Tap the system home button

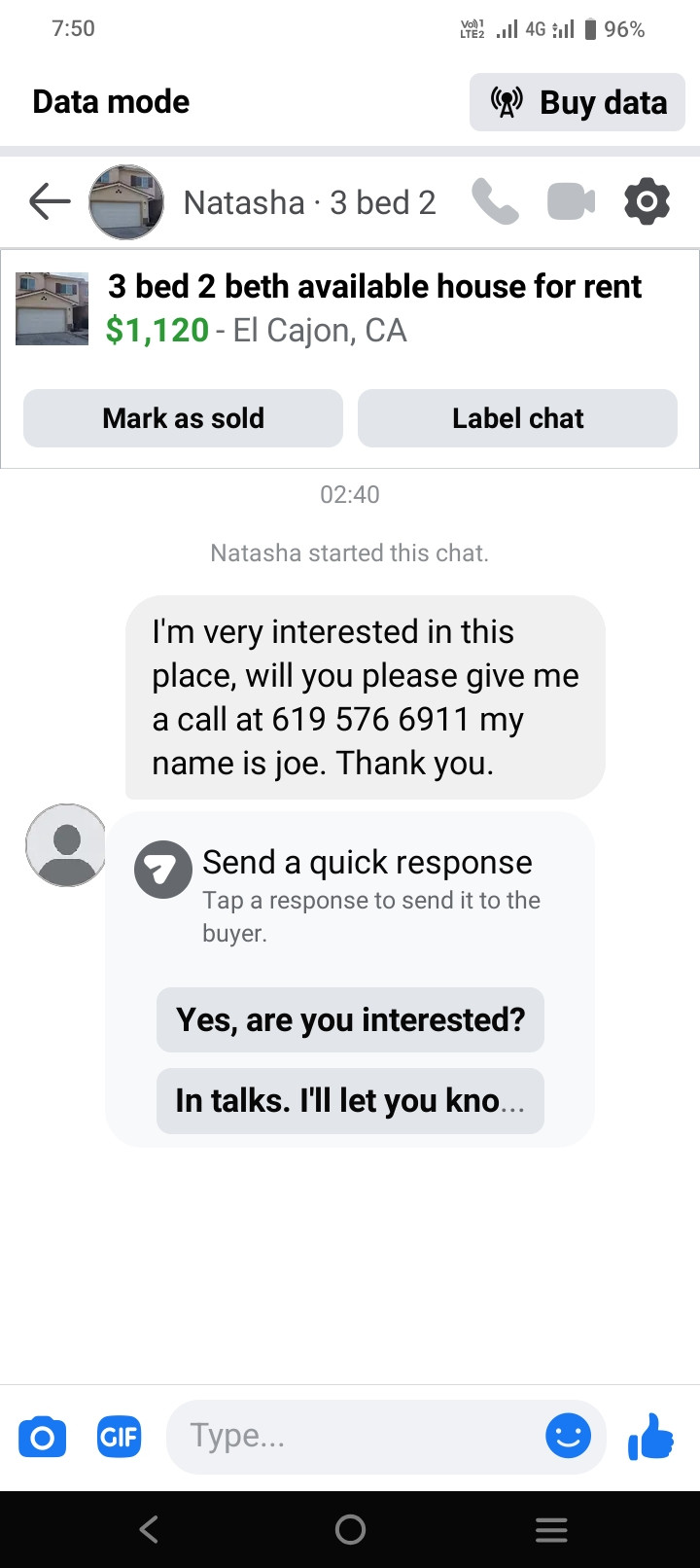[350, 1529]
